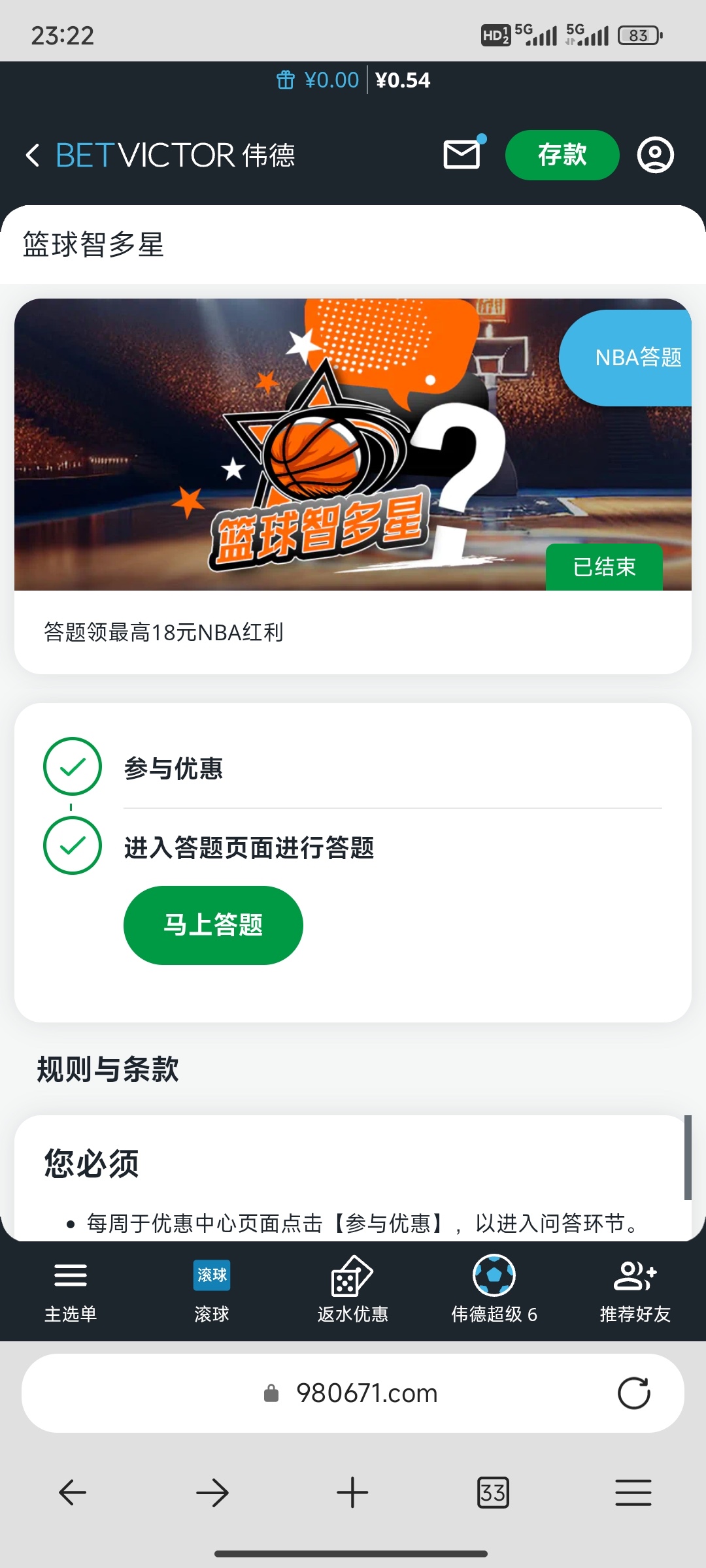The image size is (706, 1568).
Task: Select the 滚球 live betting toggle tab
Action: coord(211,1277)
